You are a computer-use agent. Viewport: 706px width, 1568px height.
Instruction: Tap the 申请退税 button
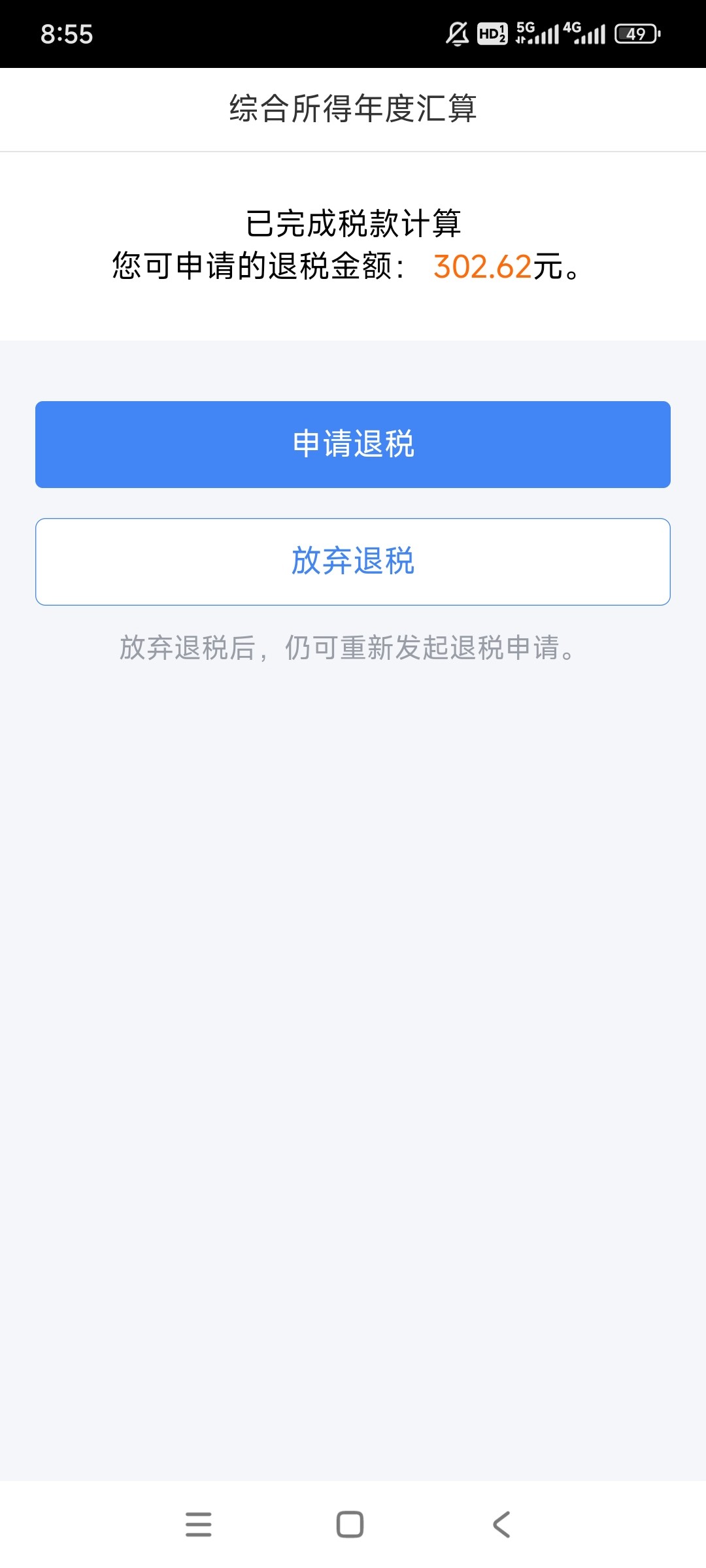pos(353,444)
